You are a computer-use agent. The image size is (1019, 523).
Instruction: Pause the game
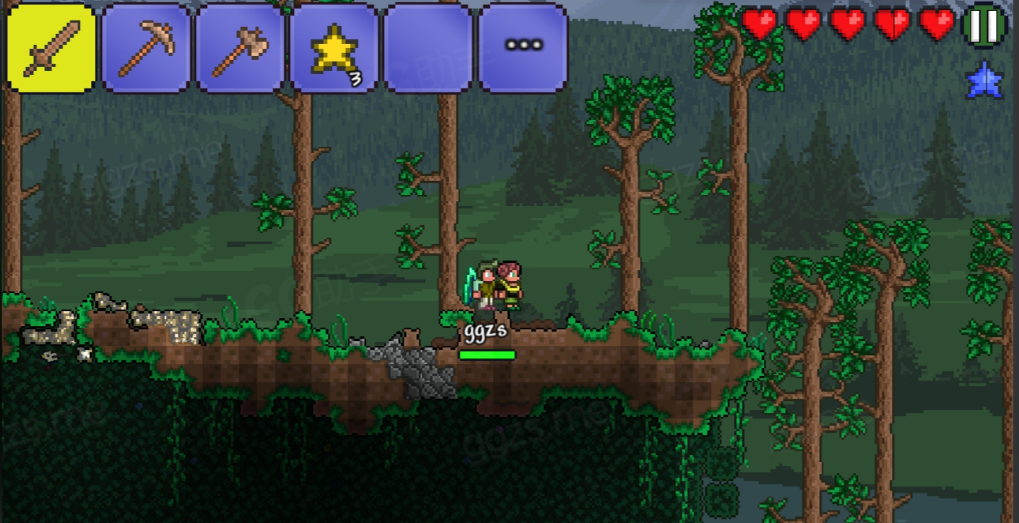[984, 25]
